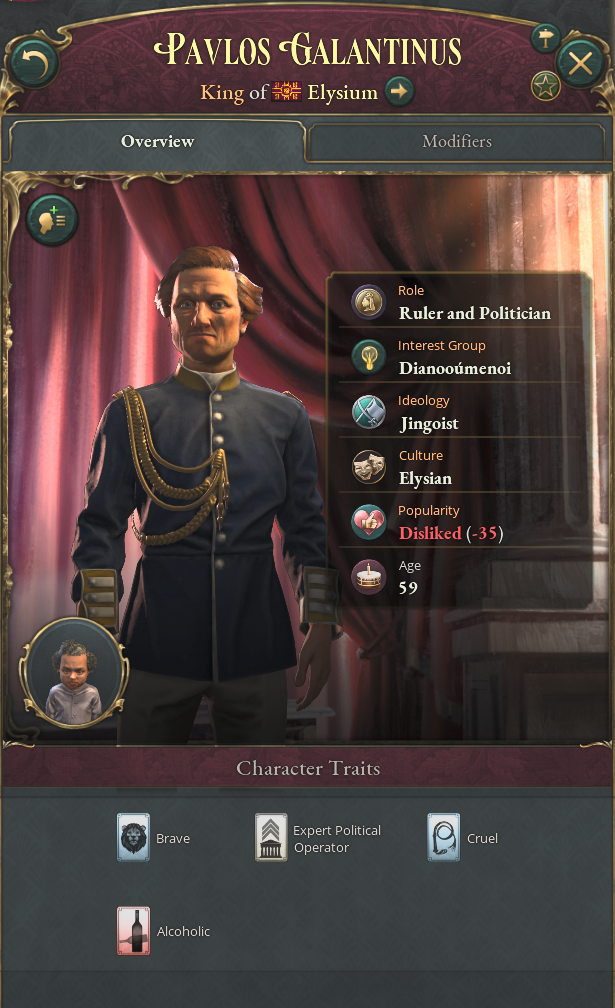Open the heir's child portrait
Image resolution: width=615 pixels, height=1008 pixels.
[x=75, y=674]
